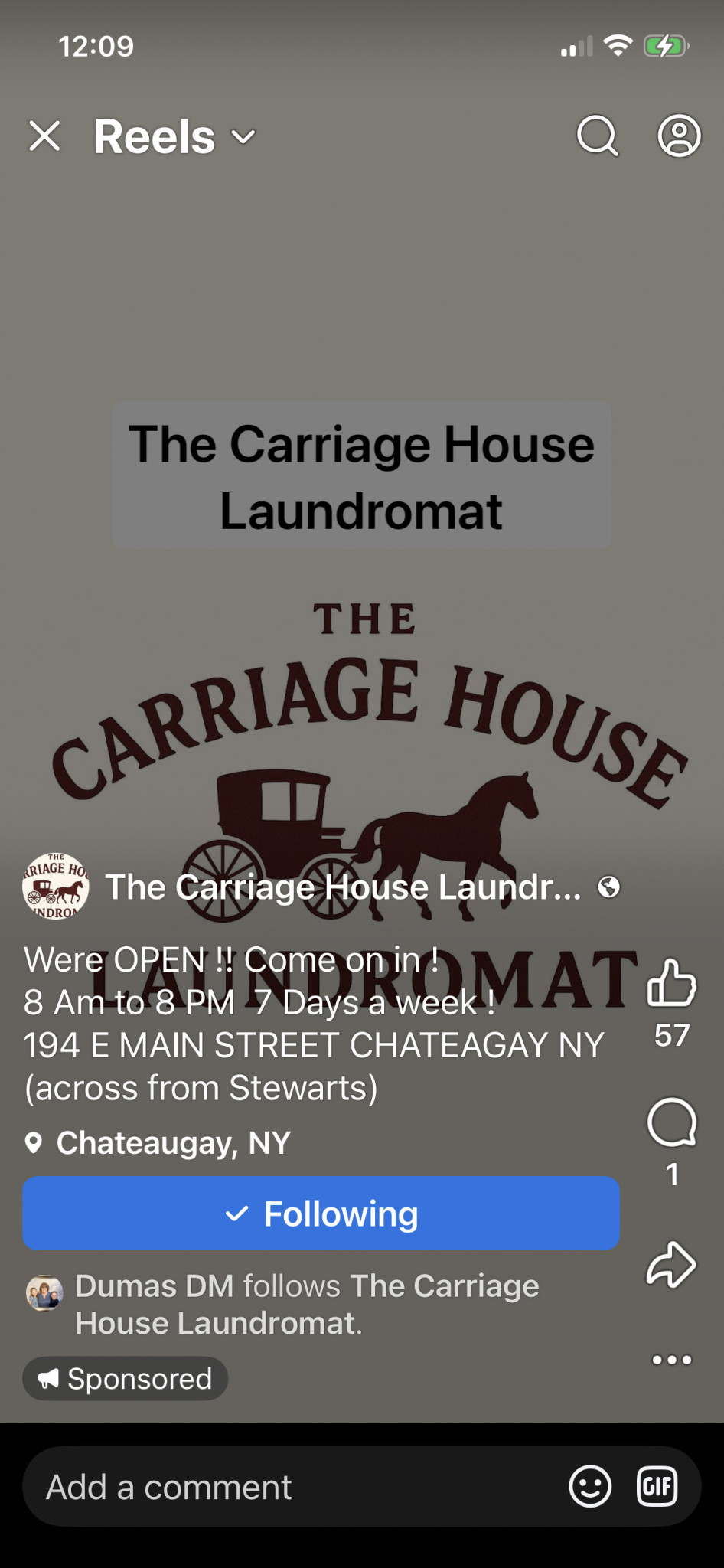Image resolution: width=724 pixels, height=1568 pixels.
Task: Close the Reels viewer
Action: 44,136
